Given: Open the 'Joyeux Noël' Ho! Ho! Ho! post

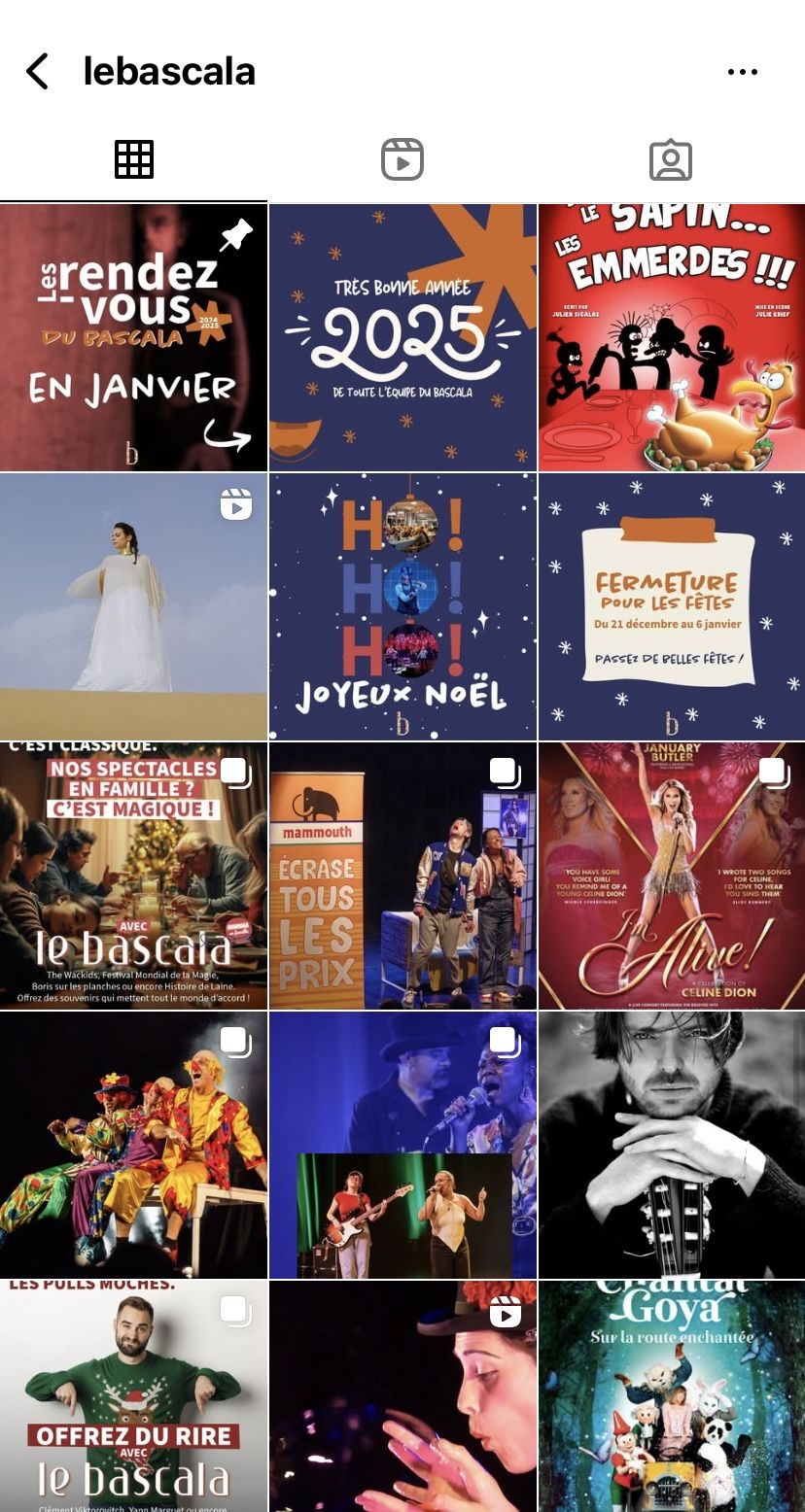Looking at the screenshot, I should point(402,606).
